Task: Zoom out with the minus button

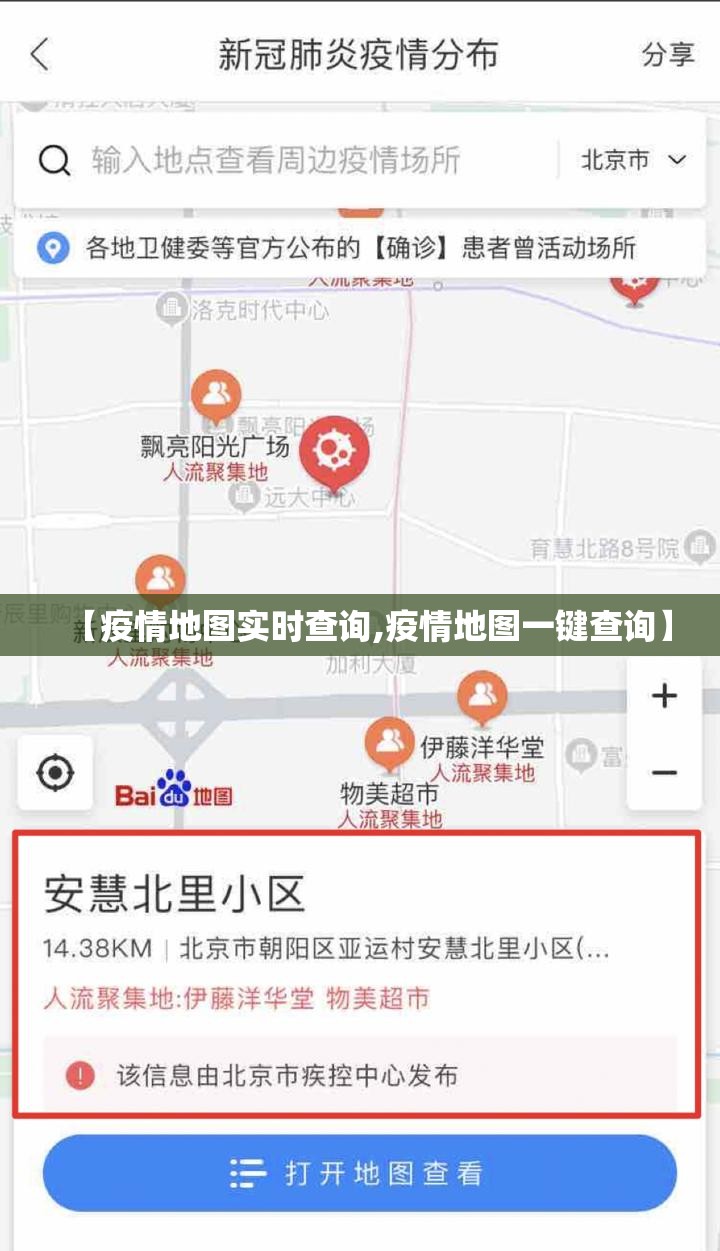Action: click(664, 773)
